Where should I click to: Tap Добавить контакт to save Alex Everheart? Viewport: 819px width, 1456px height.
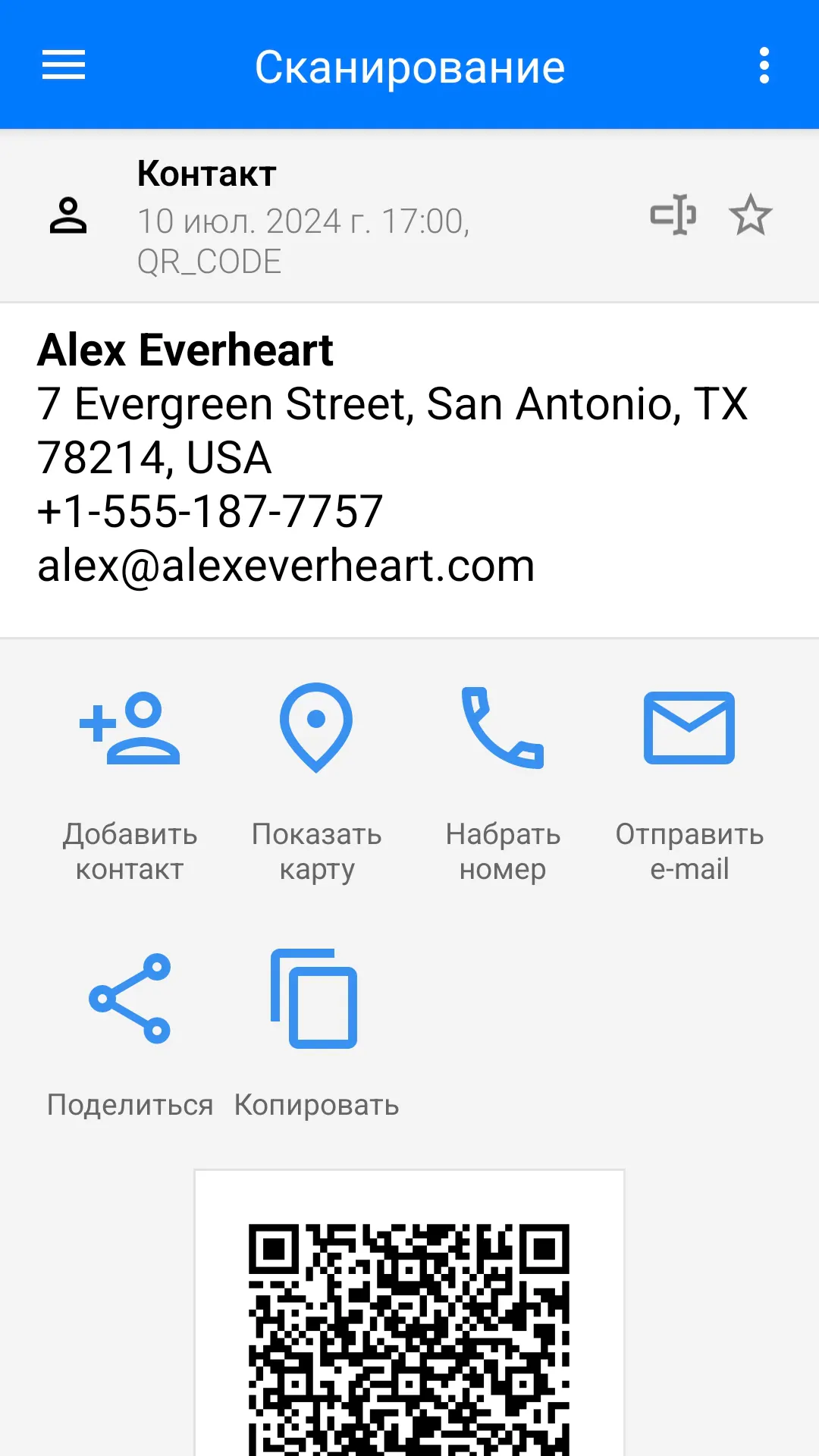click(130, 781)
